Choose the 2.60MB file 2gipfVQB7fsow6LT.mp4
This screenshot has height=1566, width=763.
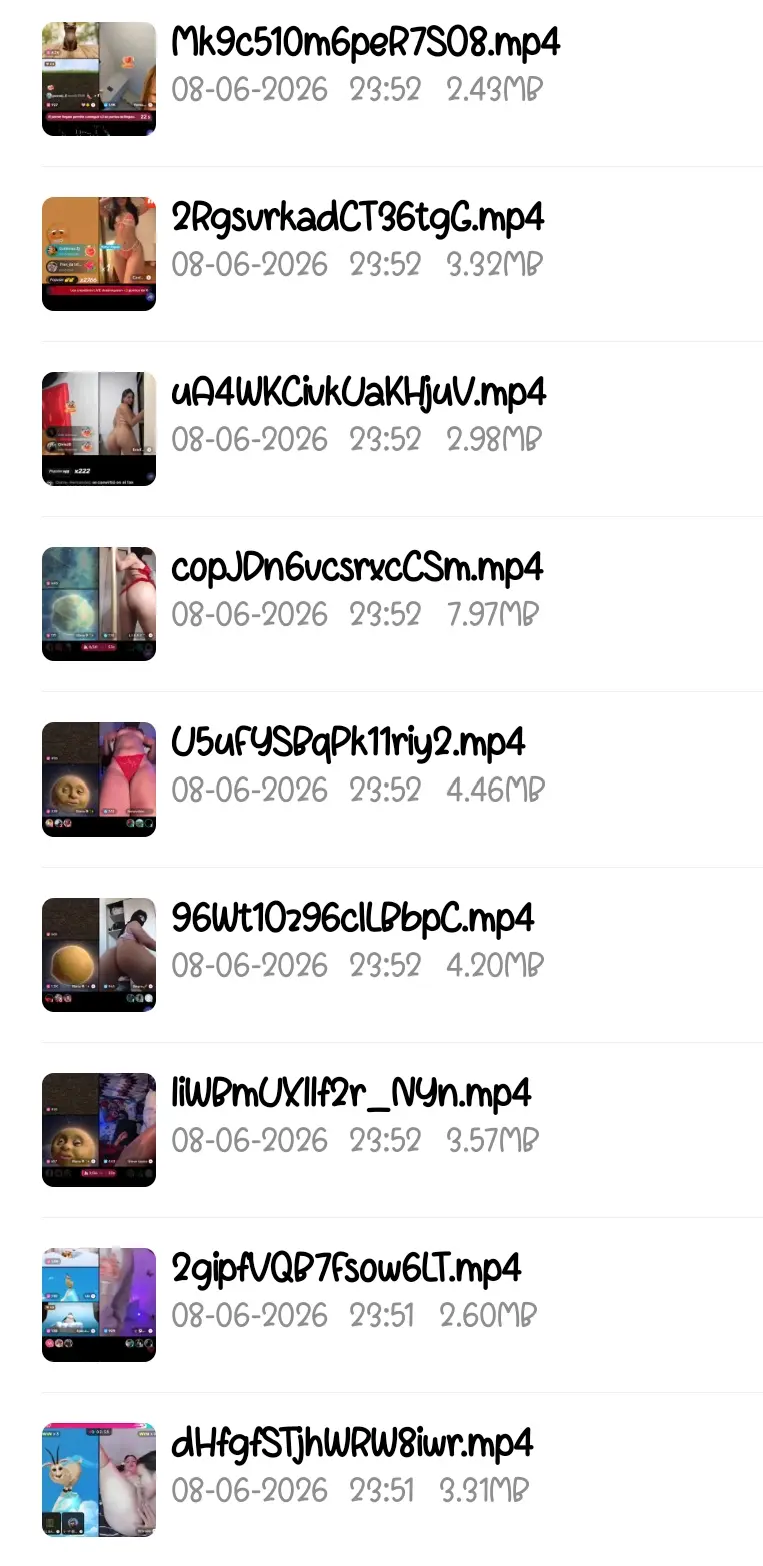pos(401,1305)
